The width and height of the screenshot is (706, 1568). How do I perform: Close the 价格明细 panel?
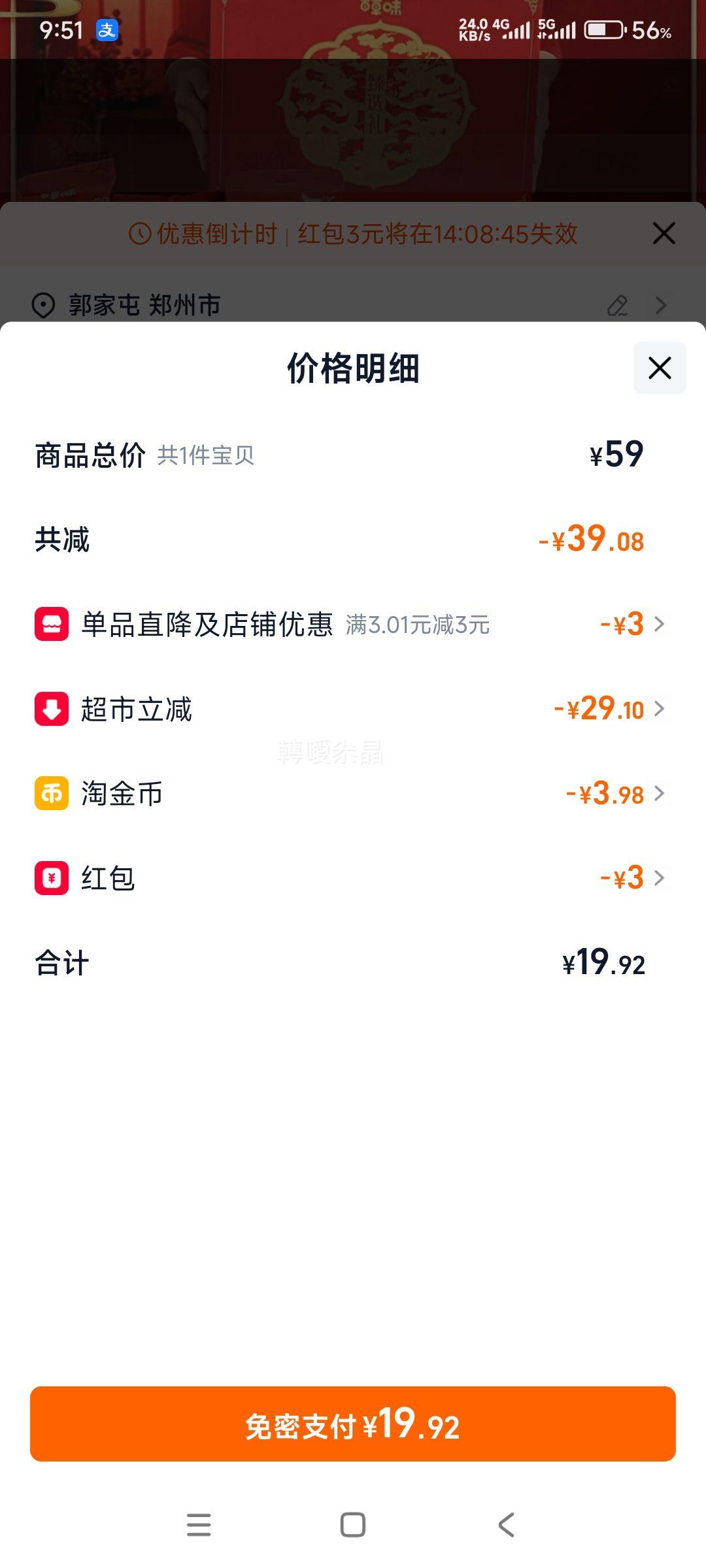click(659, 368)
